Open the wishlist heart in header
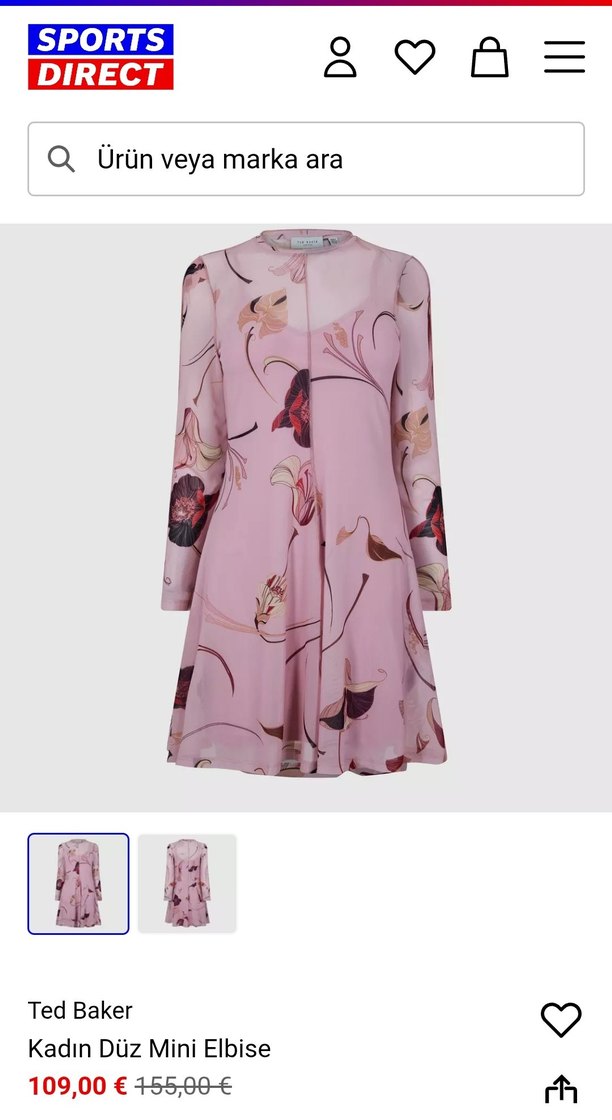The height and width of the screenshot is (1120, 612). pyautogui.click(x=415, y=57)
